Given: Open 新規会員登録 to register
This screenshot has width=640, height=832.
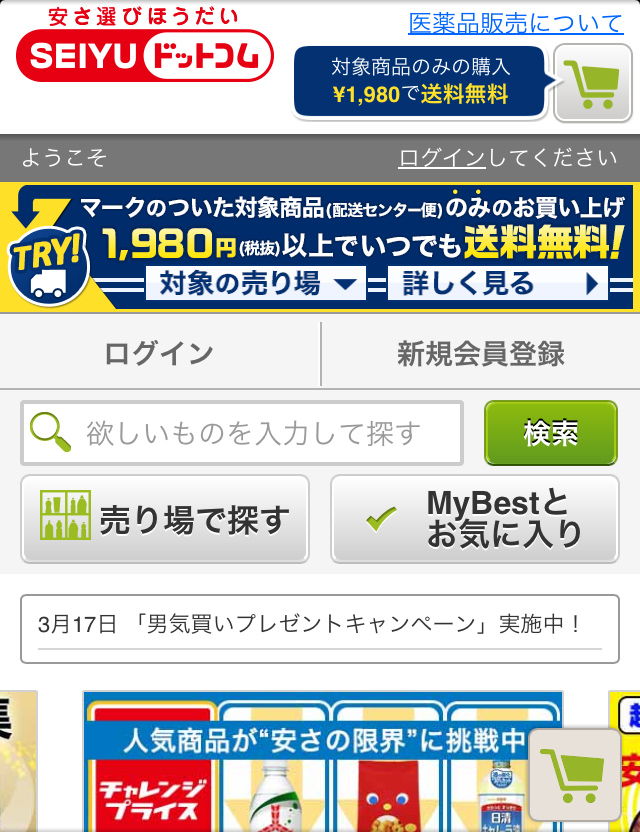Looking at the screenshot, I should coord(480,354).
